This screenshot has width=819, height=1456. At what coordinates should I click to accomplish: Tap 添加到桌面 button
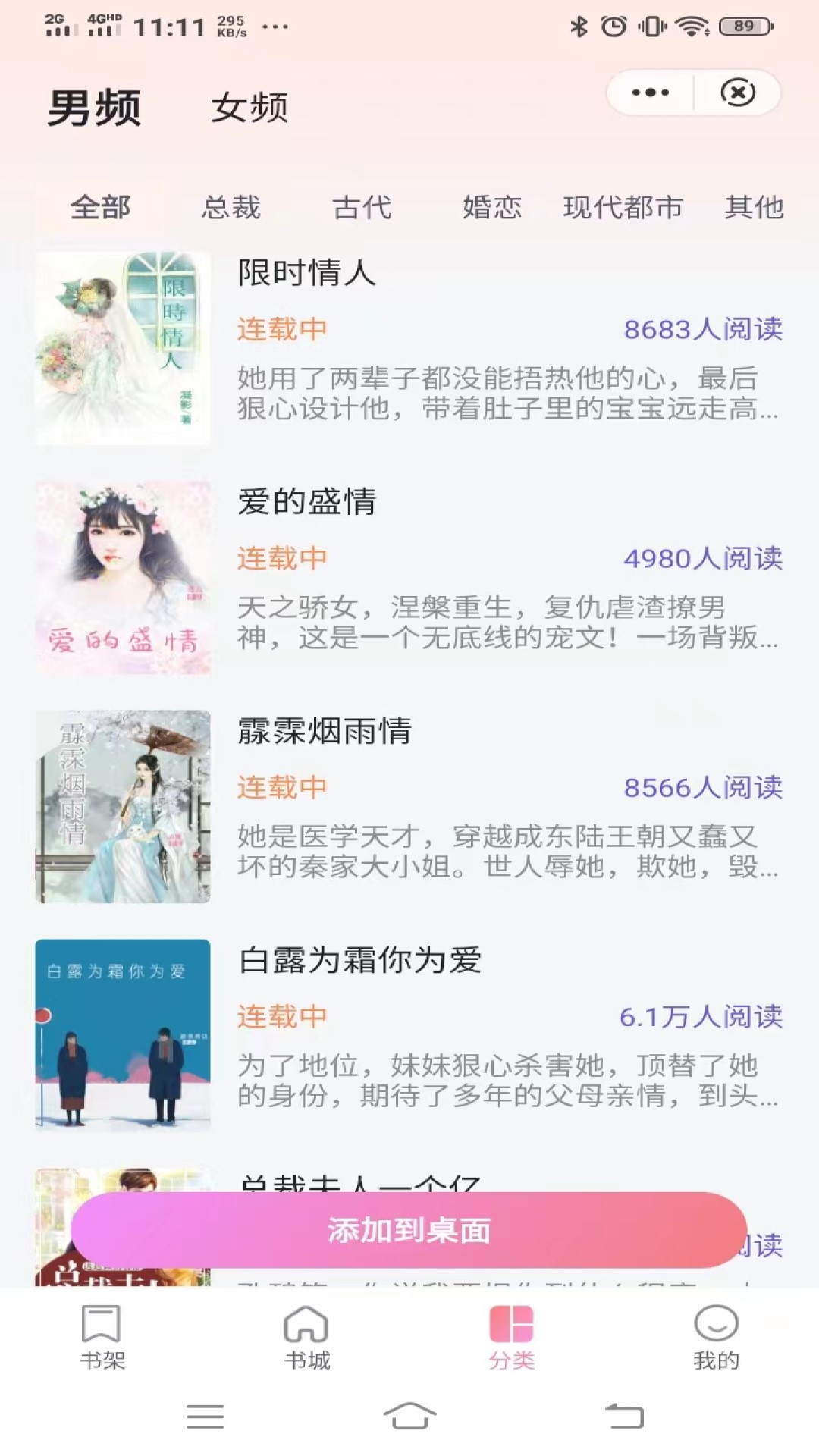409,1229
